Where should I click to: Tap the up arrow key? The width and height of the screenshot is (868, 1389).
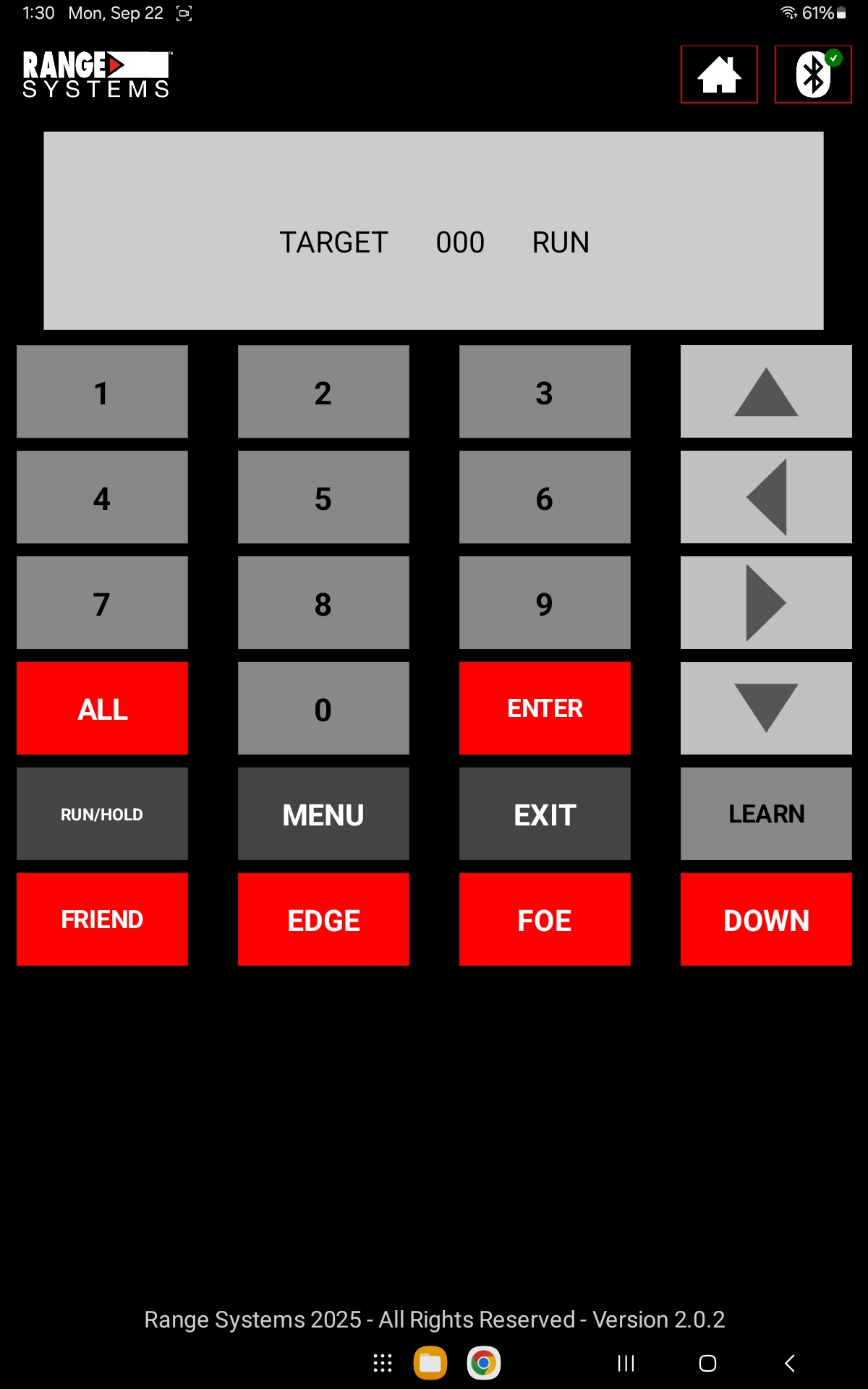[x=766, y=391]
